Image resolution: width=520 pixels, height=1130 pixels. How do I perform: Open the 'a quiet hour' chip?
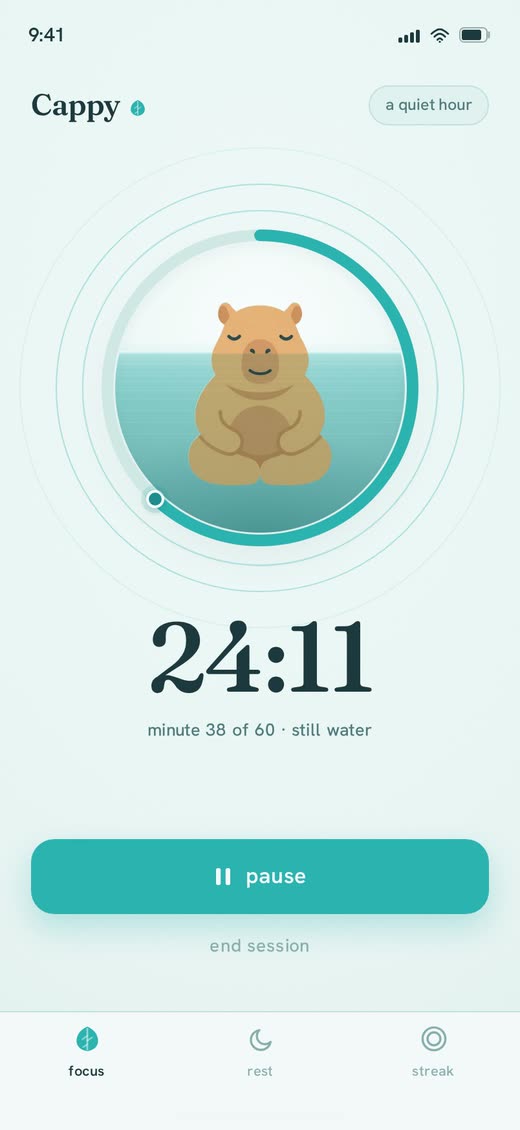[x=429, y=105]
